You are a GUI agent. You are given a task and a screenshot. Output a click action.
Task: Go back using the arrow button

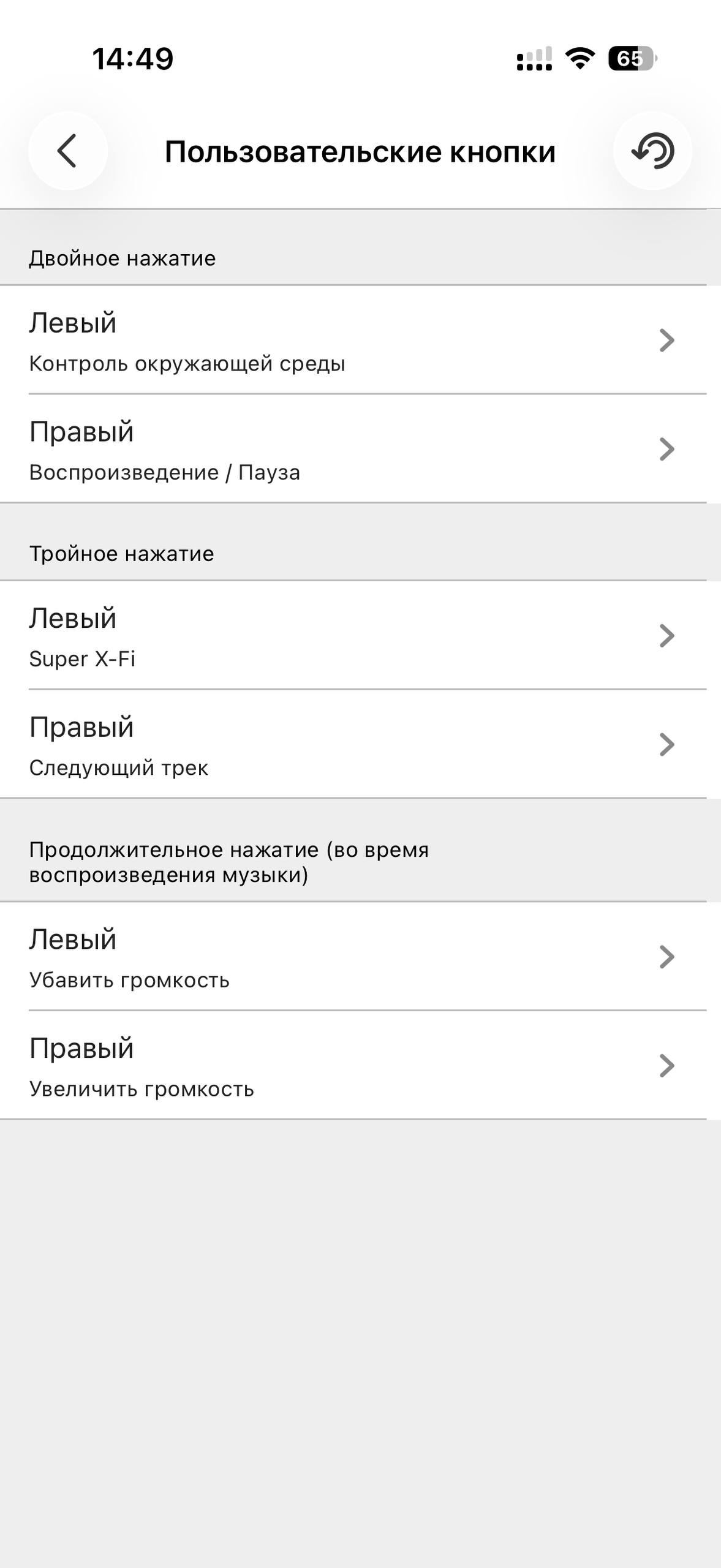point(67,151)
